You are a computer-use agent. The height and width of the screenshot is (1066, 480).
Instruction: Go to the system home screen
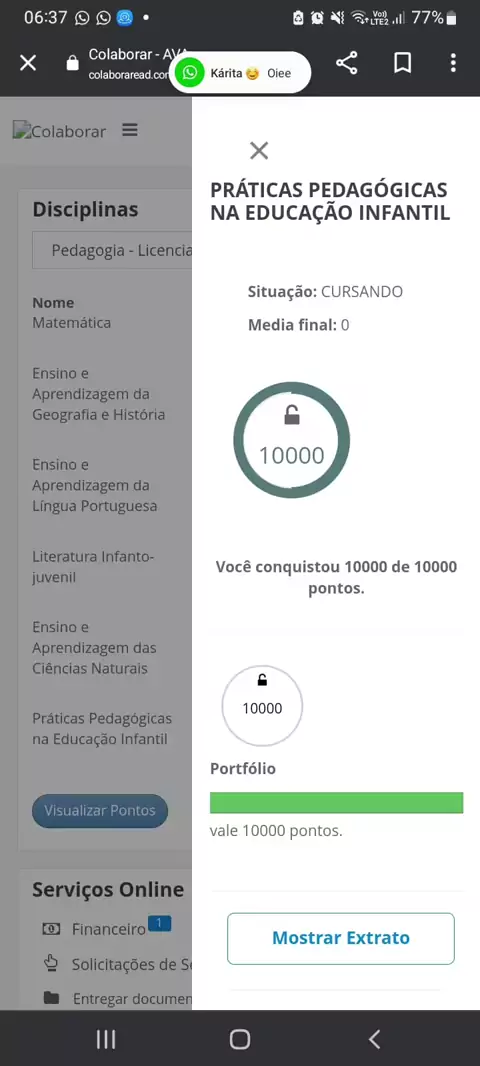[x=240, y=1038]
